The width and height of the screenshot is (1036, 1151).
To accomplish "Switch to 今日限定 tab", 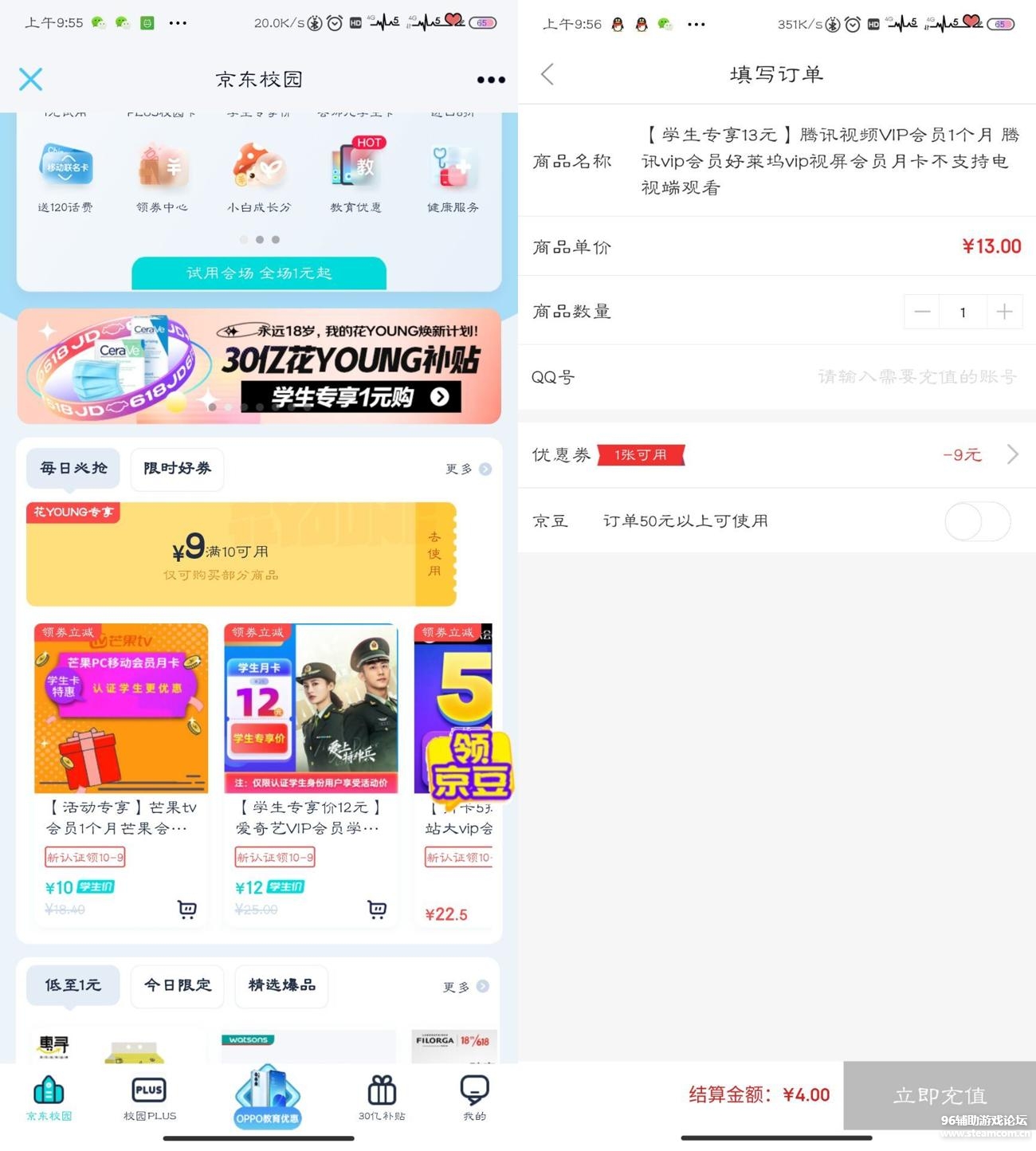I will 177,986.
